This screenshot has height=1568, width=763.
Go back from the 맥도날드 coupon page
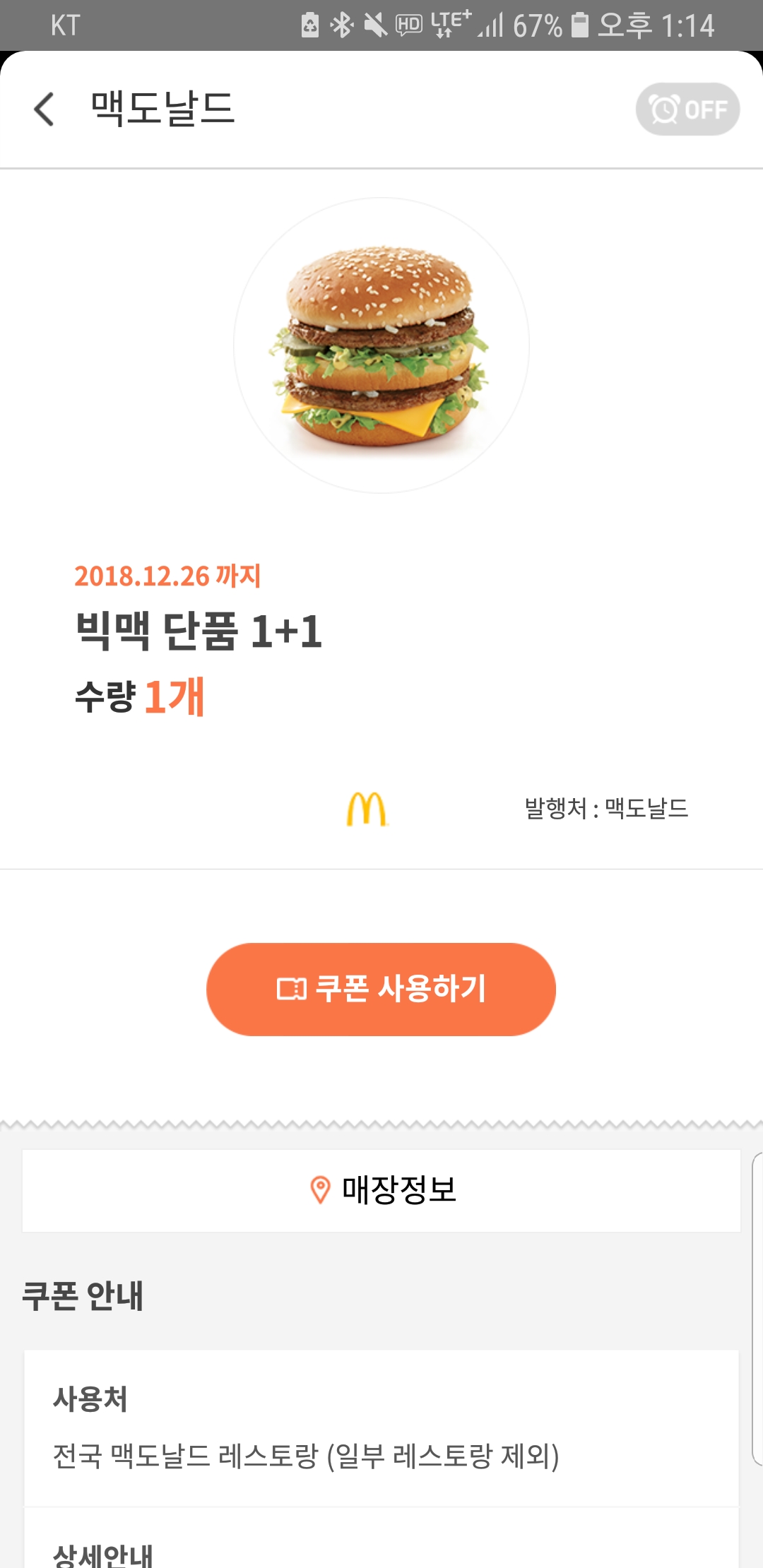click(44, 109)
